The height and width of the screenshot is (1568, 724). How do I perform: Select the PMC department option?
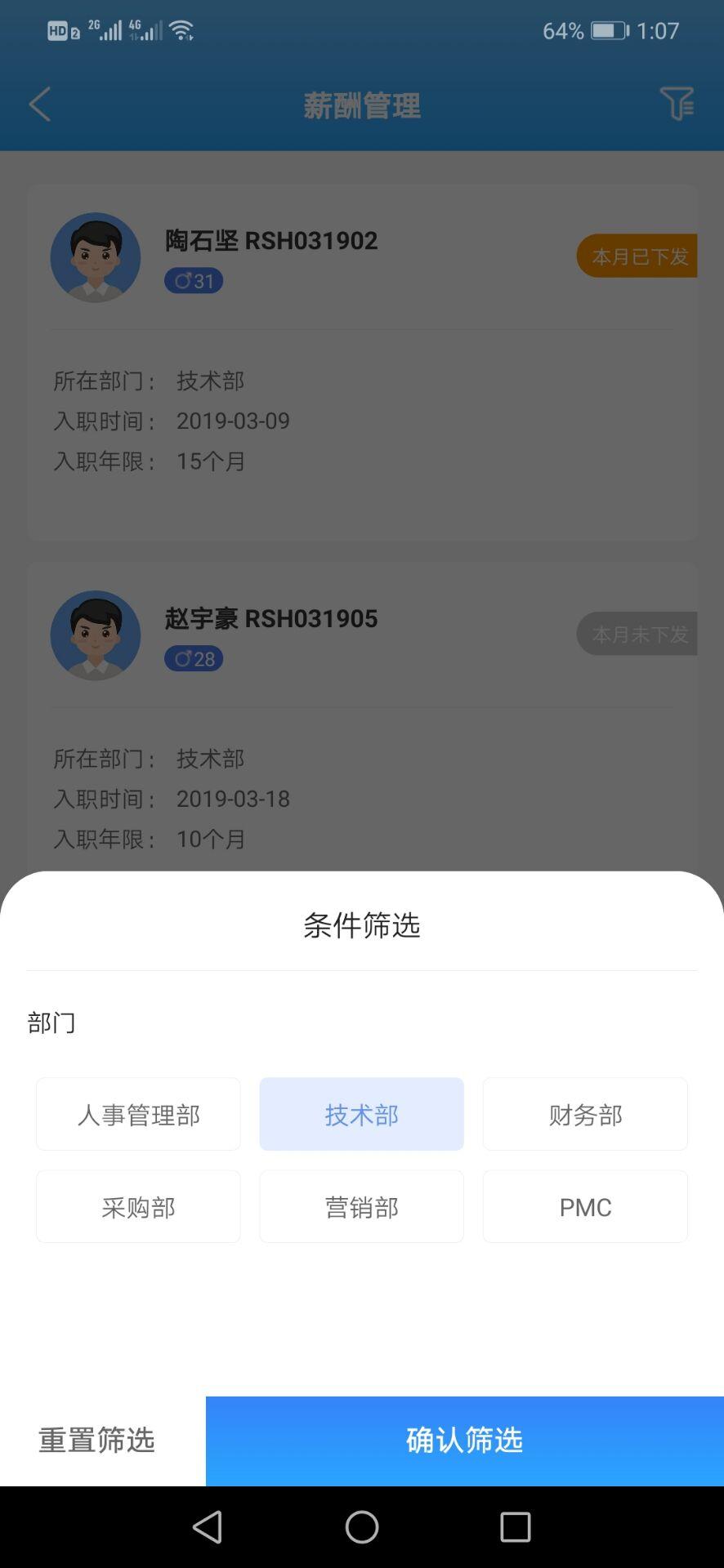pyautogui.click(x=583, y=1206)
